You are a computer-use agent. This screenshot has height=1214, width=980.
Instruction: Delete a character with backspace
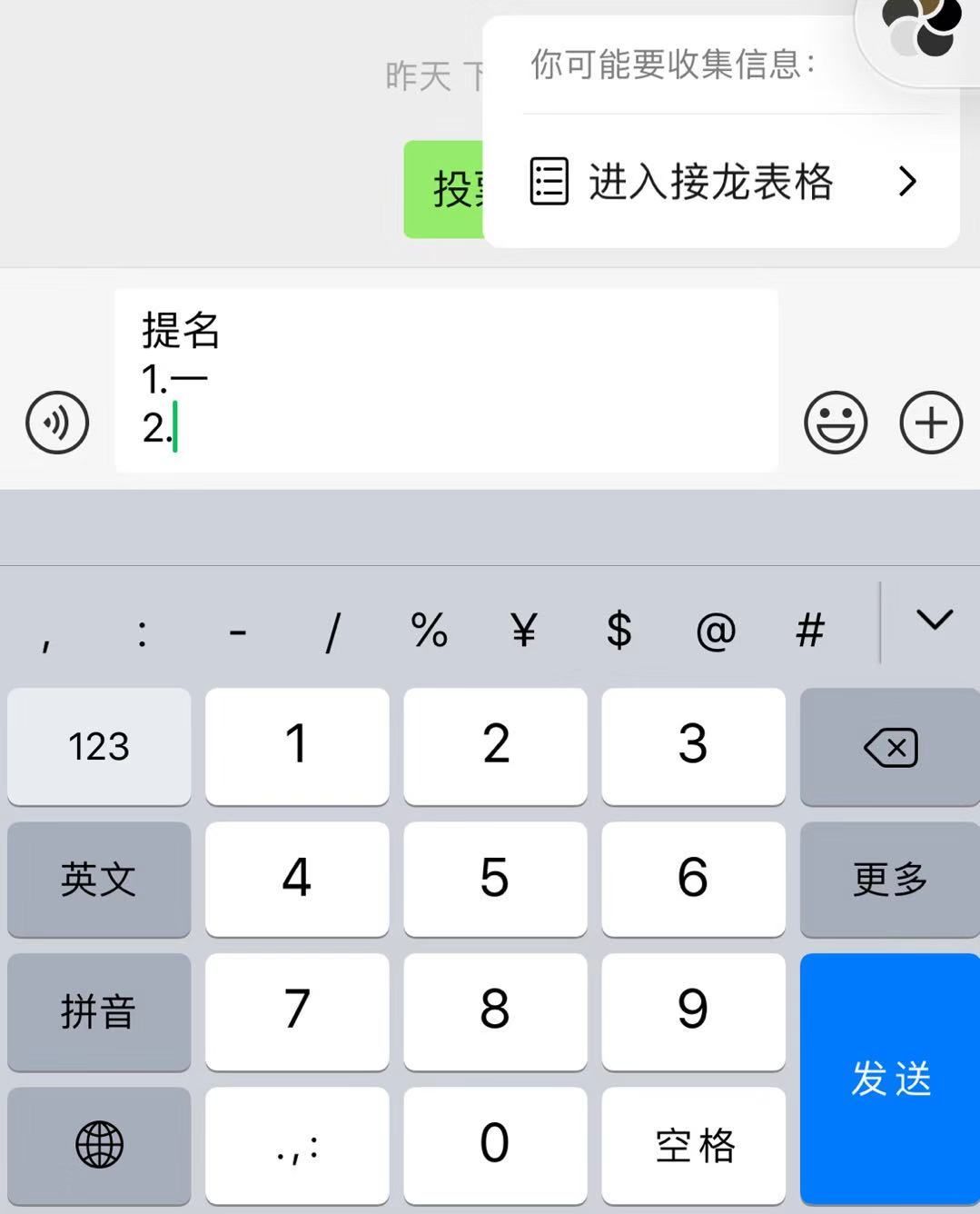889,747
